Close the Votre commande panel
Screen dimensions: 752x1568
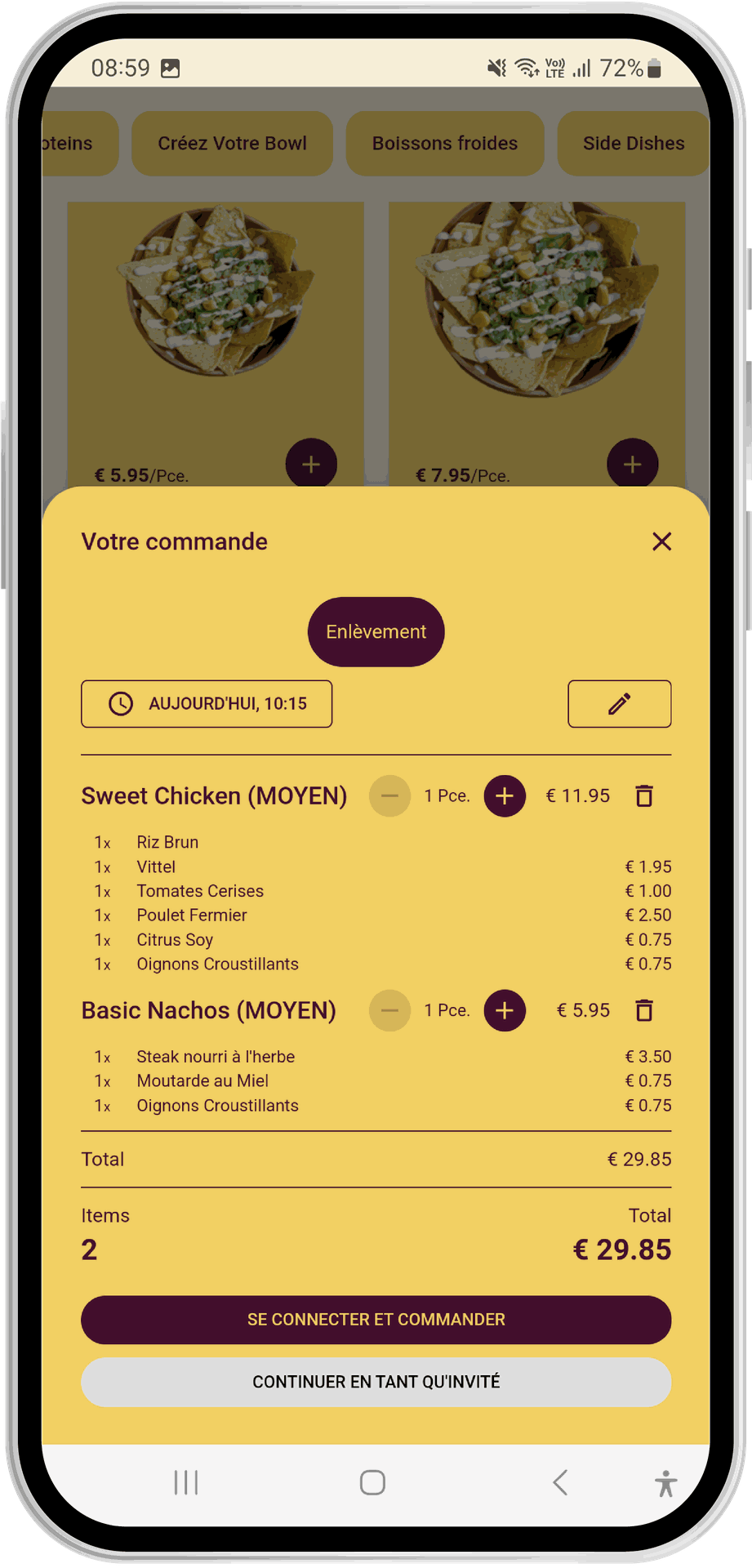(661, 541)
